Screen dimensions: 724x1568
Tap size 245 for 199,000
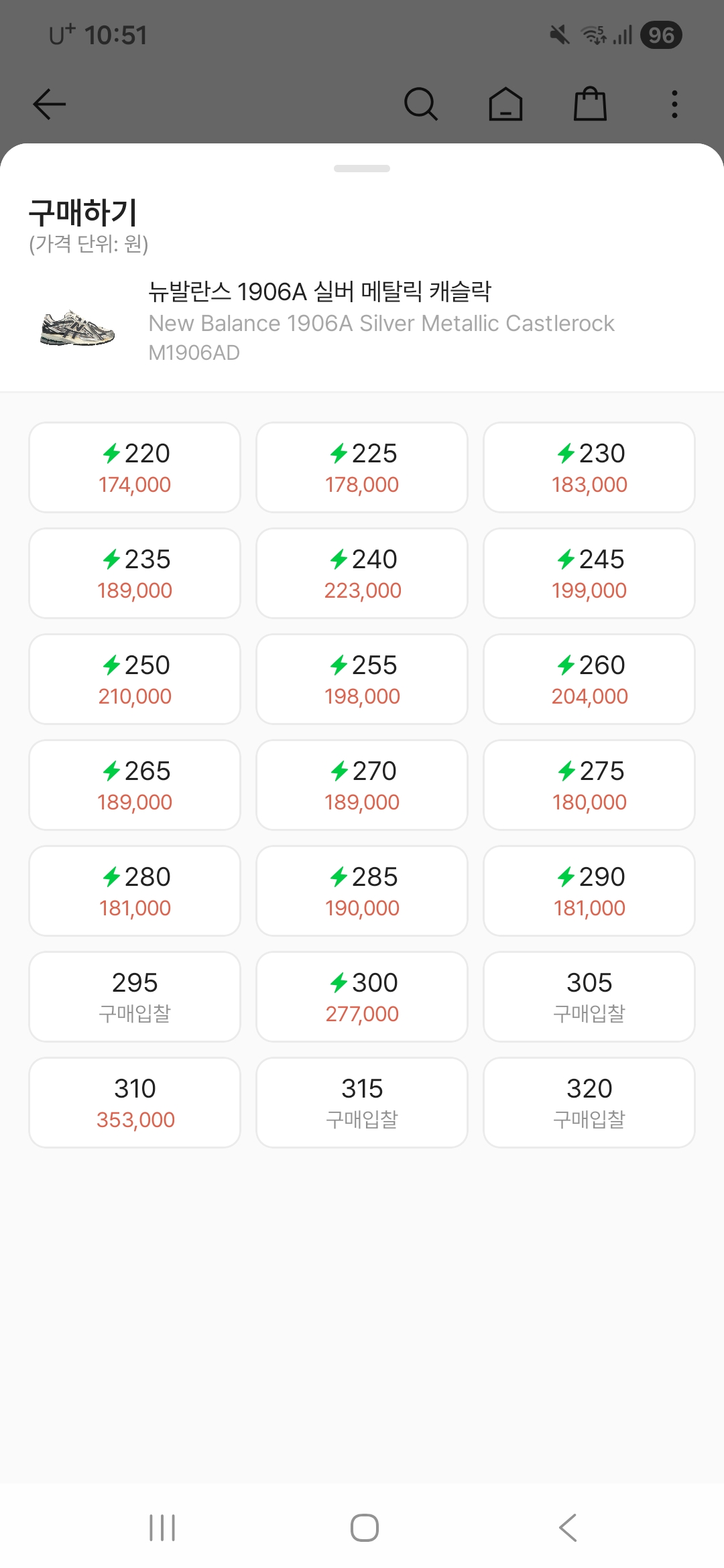click(x=589, y=573)
